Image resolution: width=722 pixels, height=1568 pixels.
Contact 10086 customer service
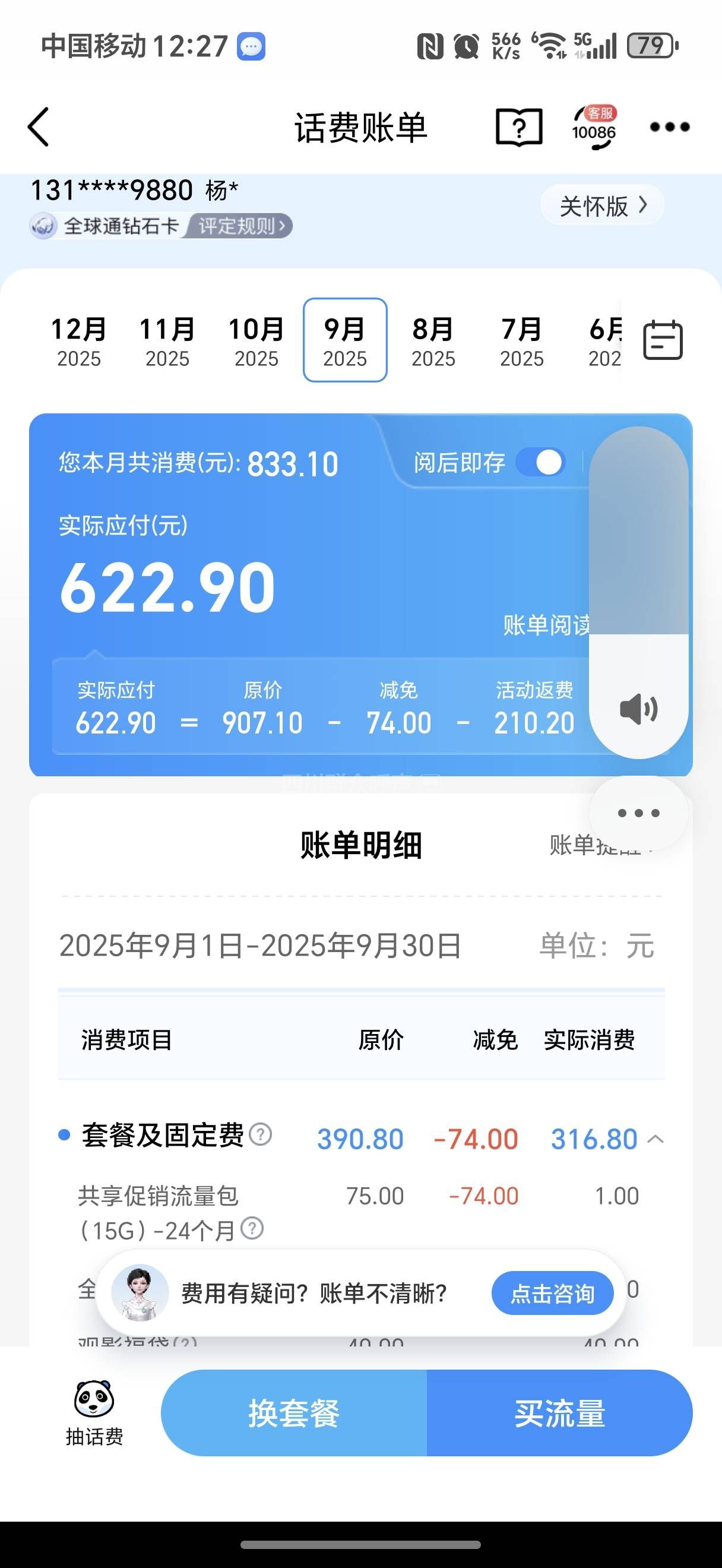click(594, 128)
